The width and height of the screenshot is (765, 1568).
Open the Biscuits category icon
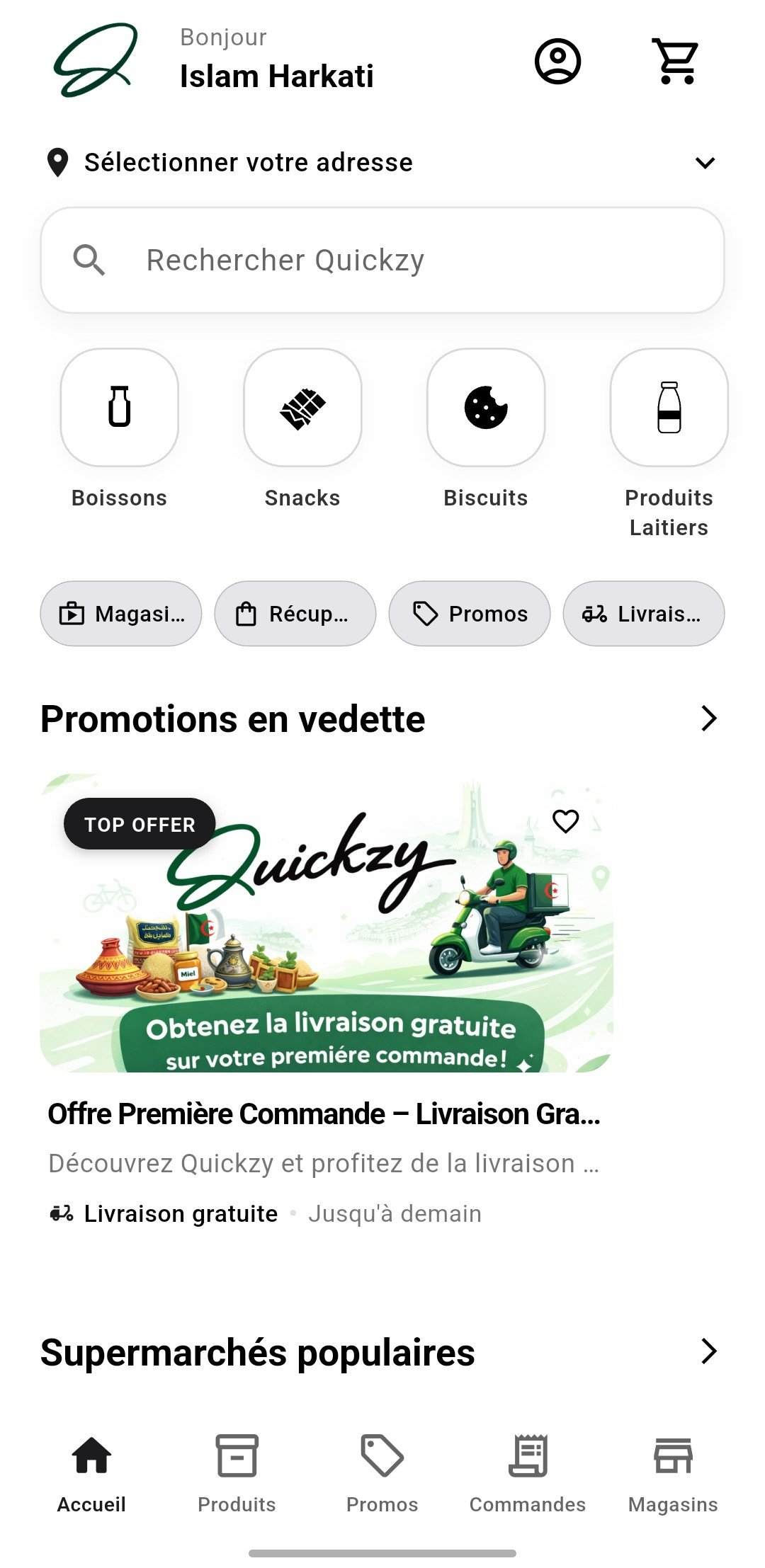485,409
